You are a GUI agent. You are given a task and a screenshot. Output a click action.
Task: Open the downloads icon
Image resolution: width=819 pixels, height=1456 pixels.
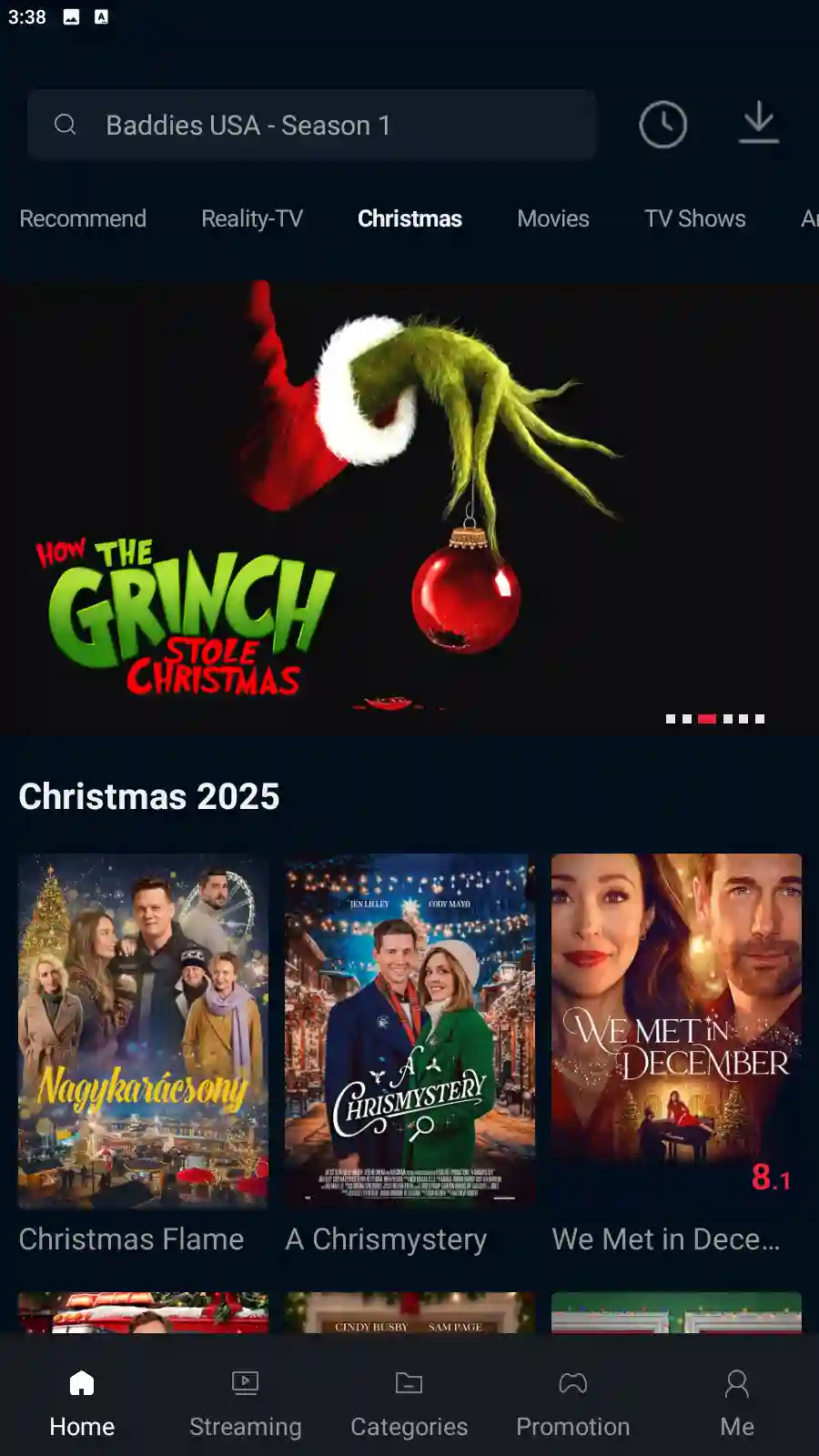coord(758,123)
